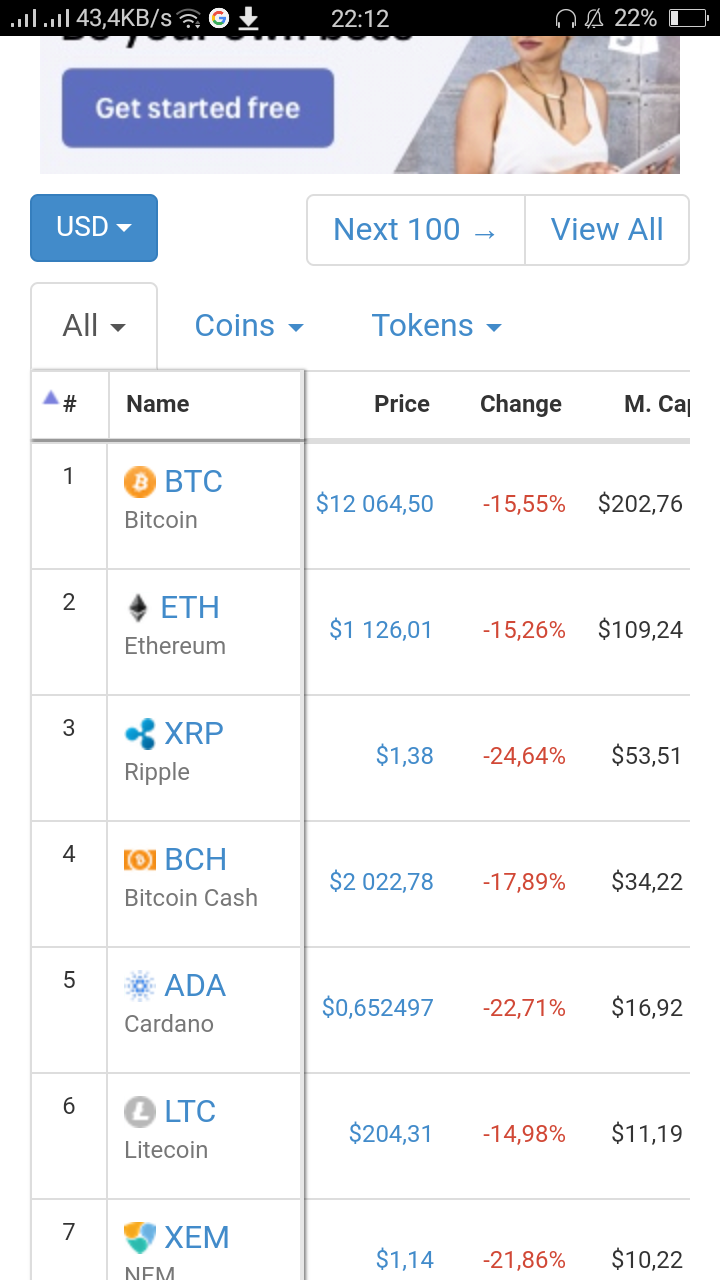Screen dimensions: 720x1280
Task: Click the Ethereum ETH coin icon
Action: click(x=139, y=607)
